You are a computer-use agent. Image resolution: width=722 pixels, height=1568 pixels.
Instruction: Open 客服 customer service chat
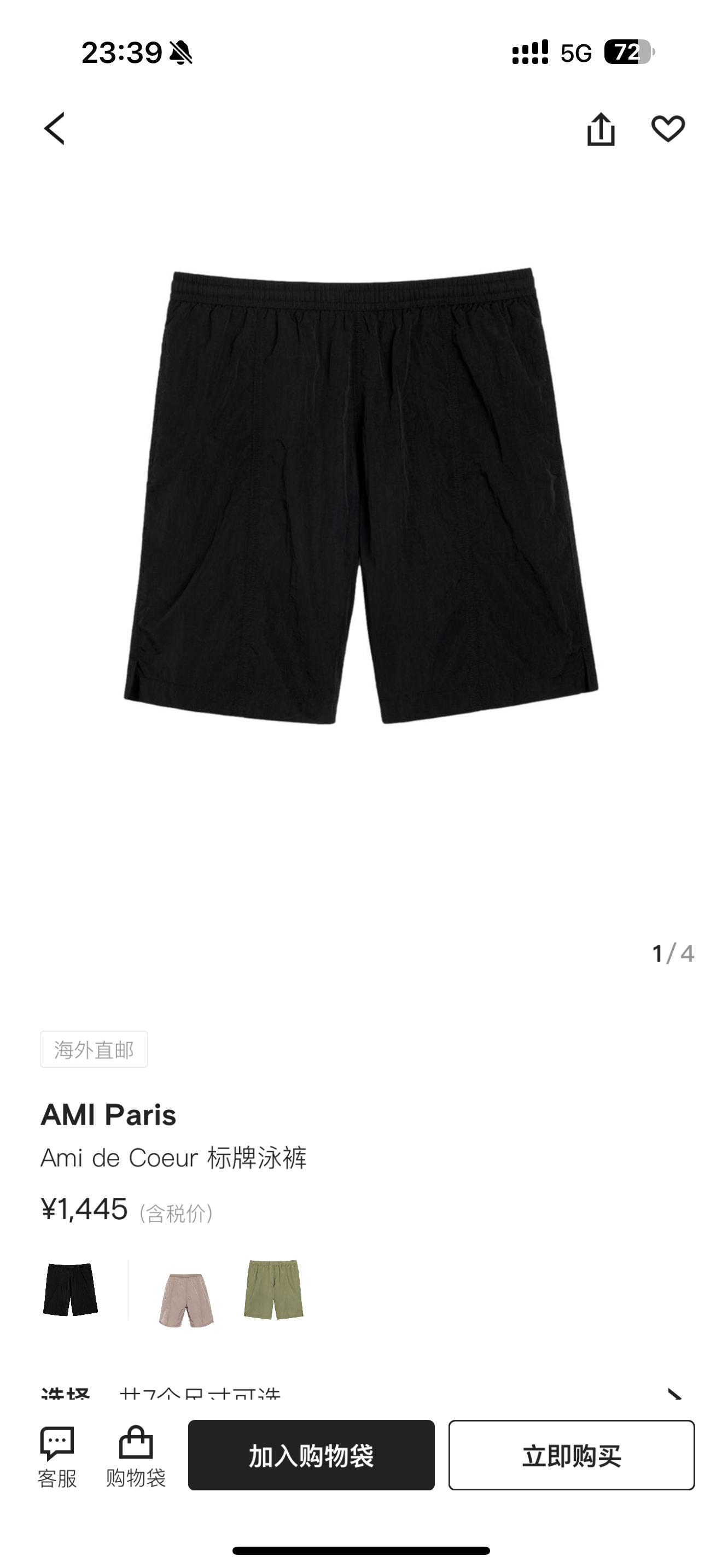click(x=57, y=1455)
